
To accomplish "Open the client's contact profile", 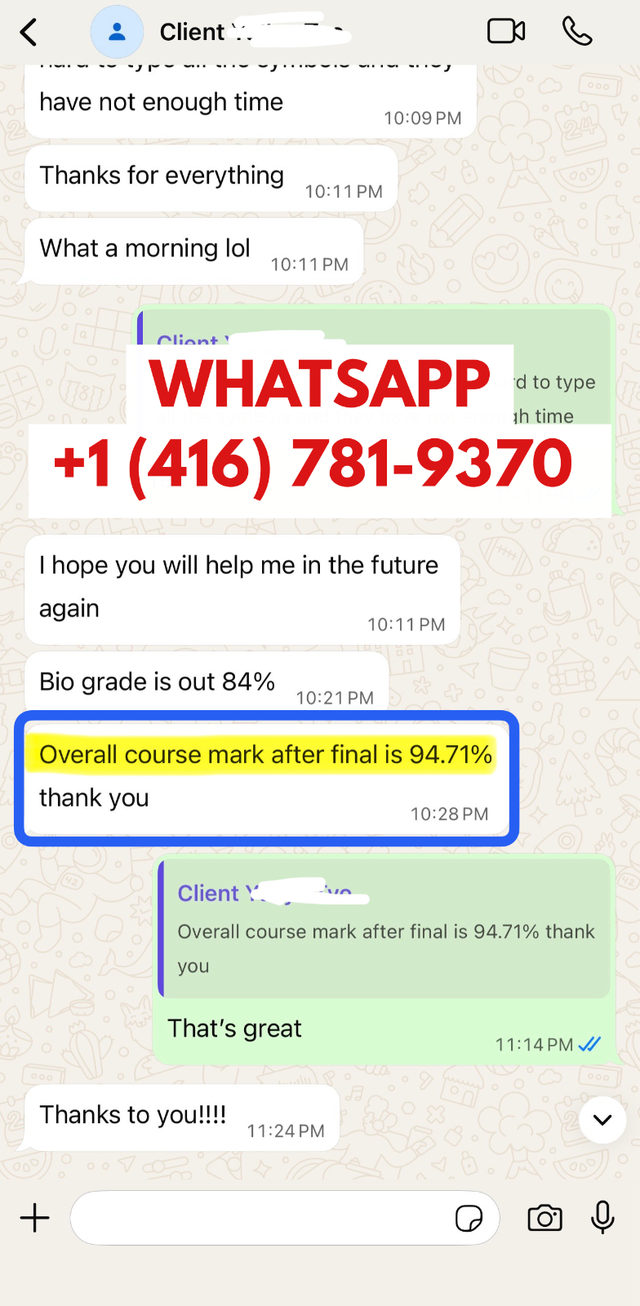I will pos(117,32).
